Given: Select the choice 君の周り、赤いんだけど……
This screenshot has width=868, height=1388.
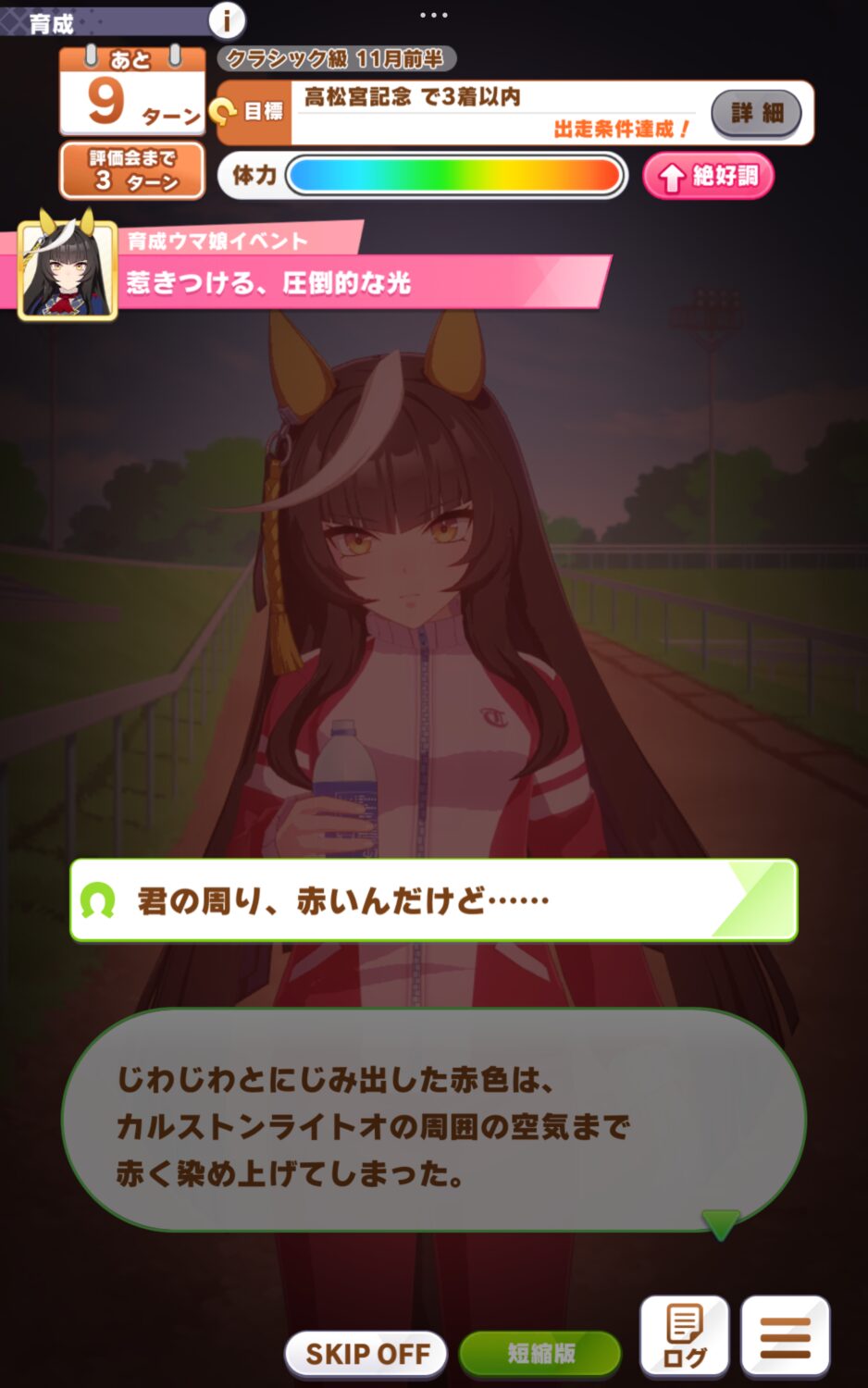Looking at the screenshot, I should point(433,900).
